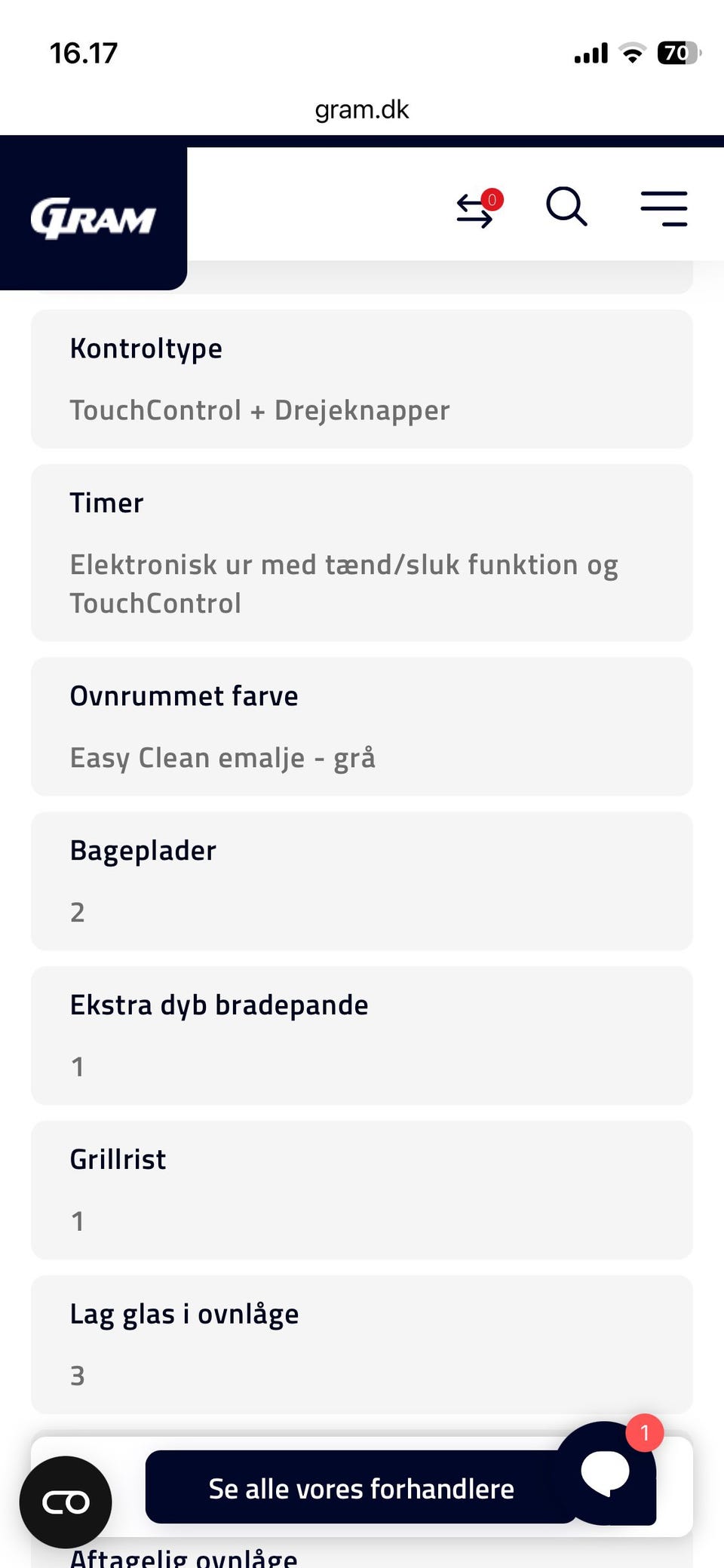Open the hamburger menu
The image size is (724, 1568).
pos(664,208)
